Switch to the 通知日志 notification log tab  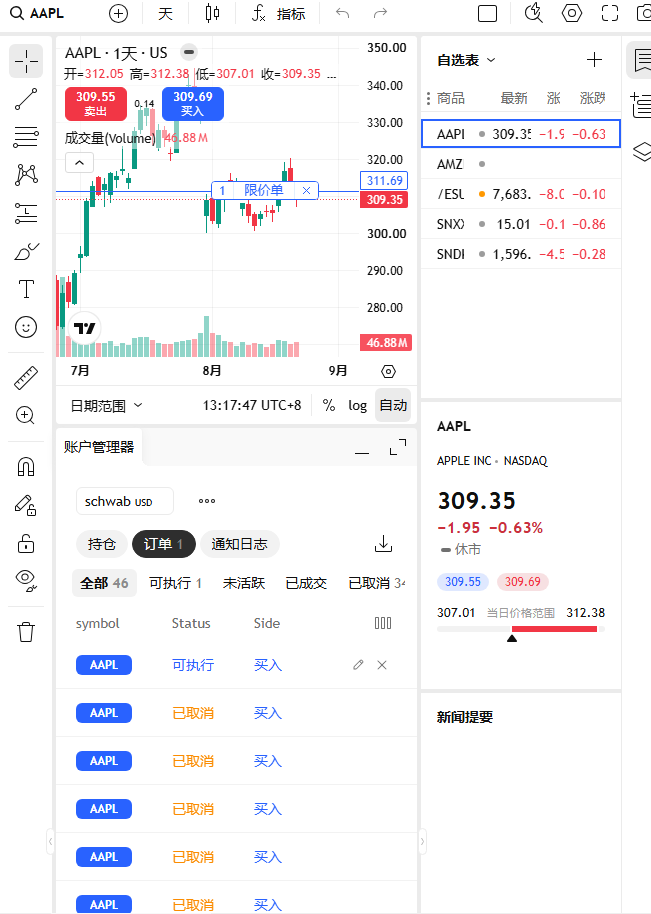point(239,544)
